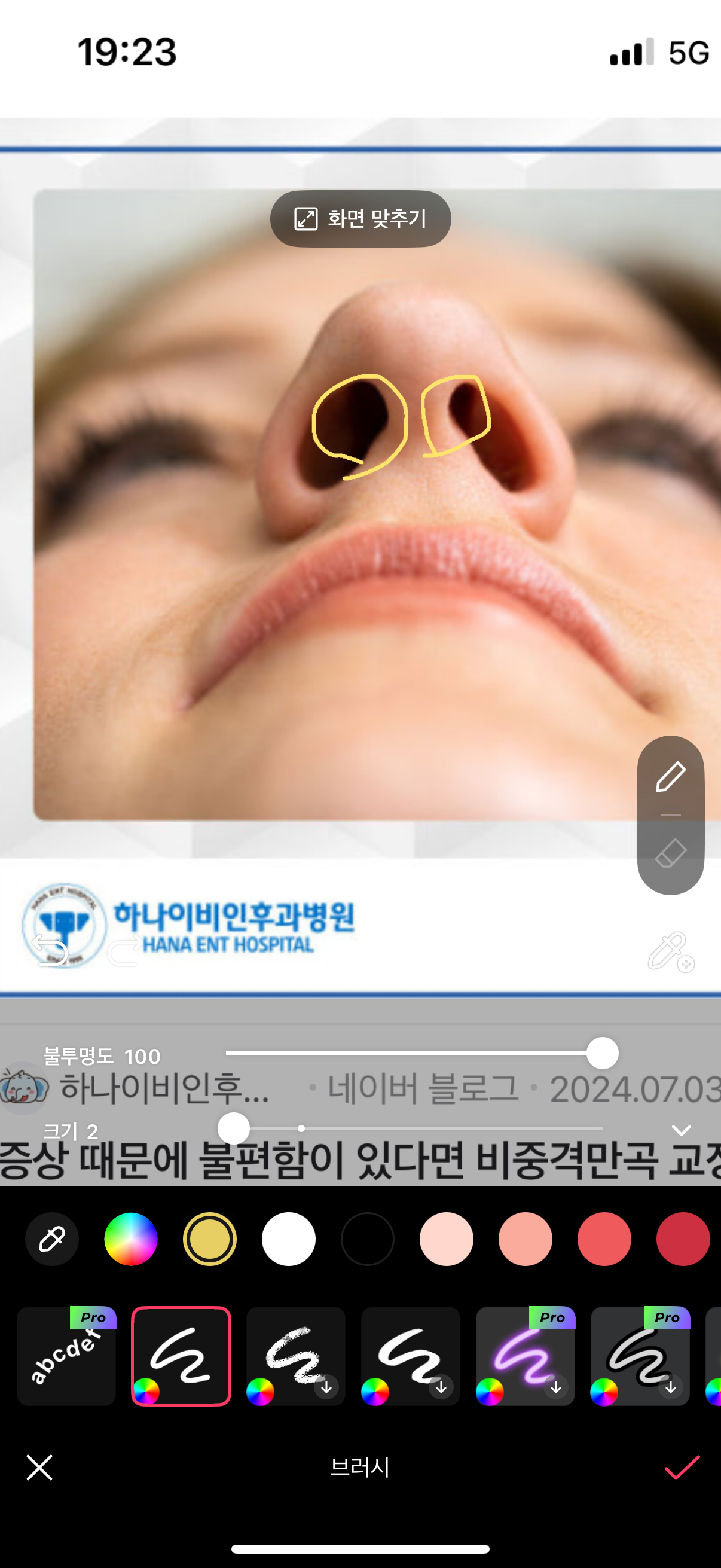Switch to the eraser tool
Image resolution: width=721 pixels, height=1568 pixels.
pyautogui.click(x=671, y=853)
